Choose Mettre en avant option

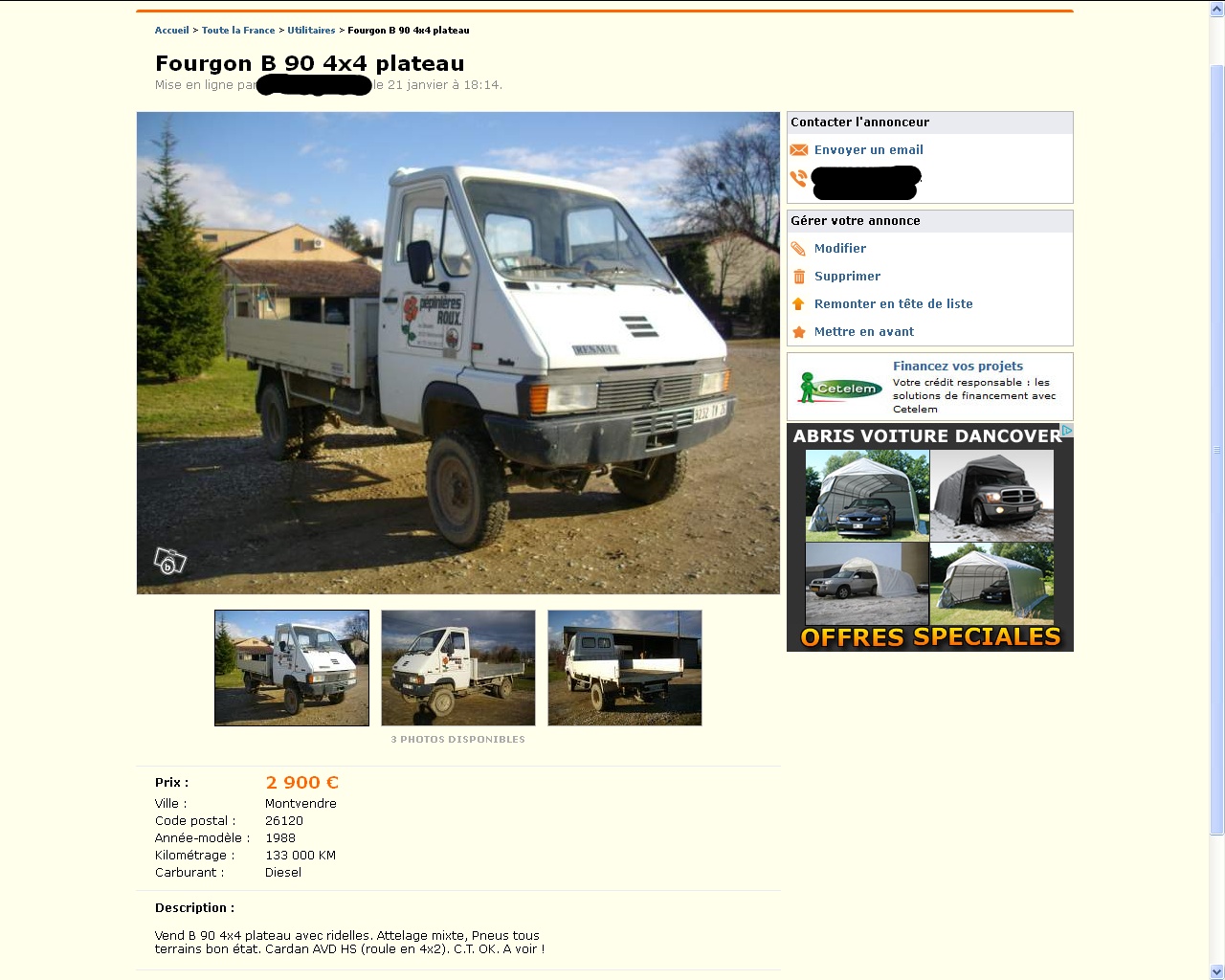(x=863, y=332)
